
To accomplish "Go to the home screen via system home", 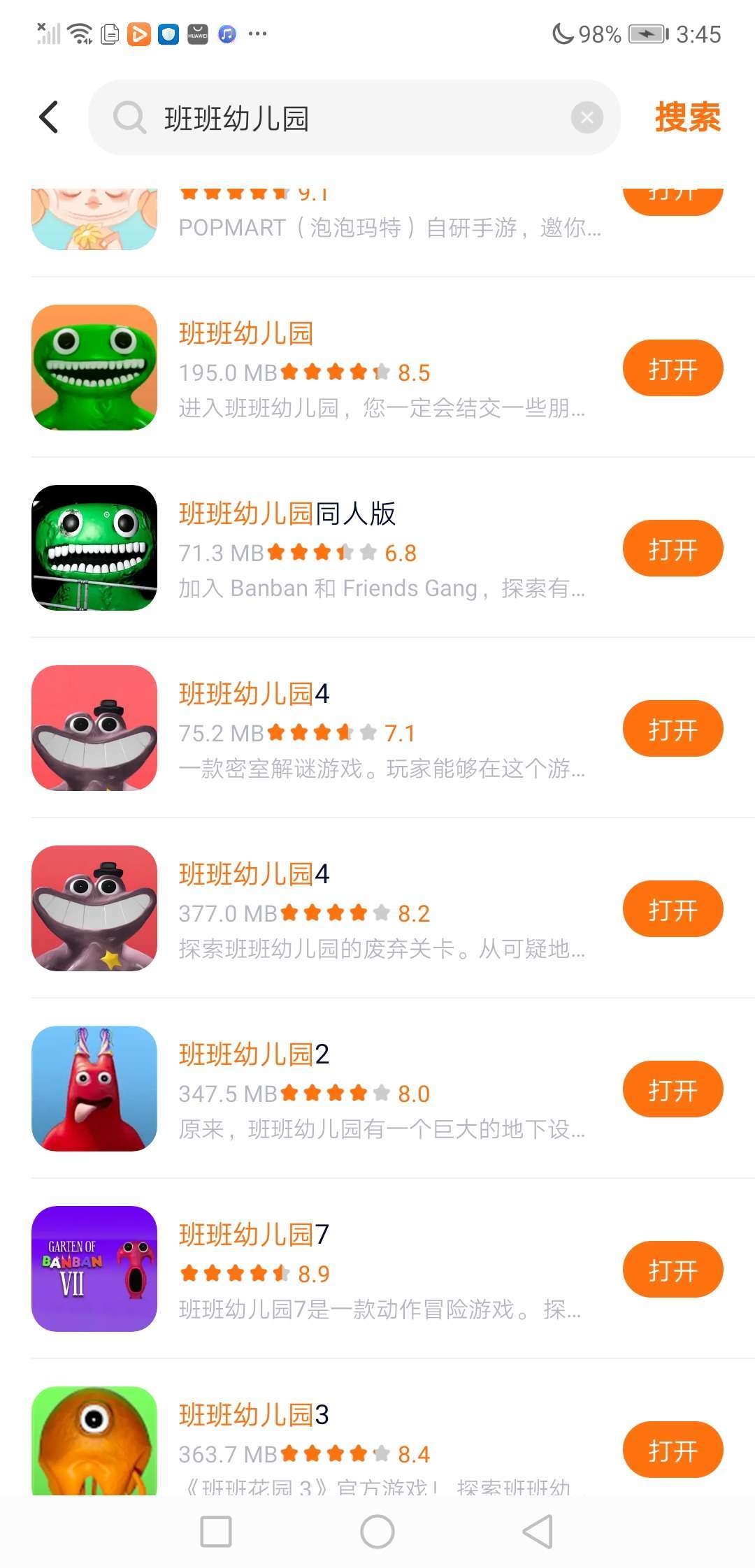I will 377,1532.
